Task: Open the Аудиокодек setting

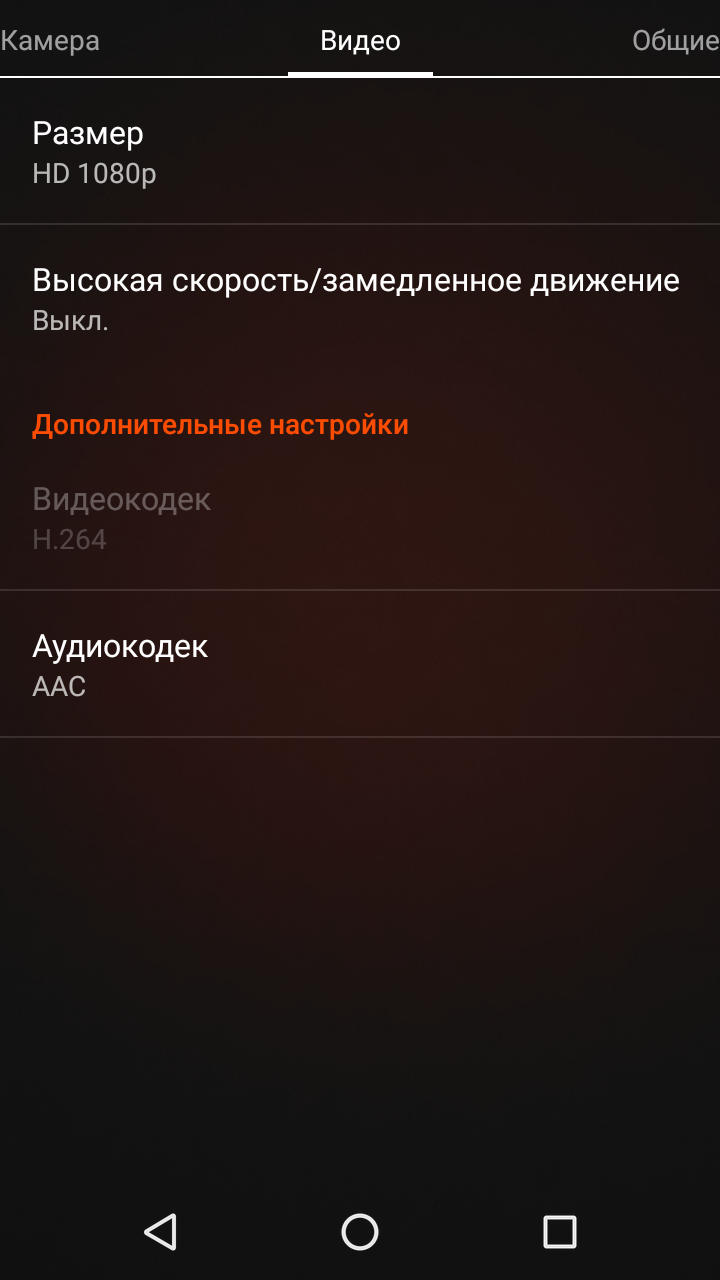Action: (360, 664)
